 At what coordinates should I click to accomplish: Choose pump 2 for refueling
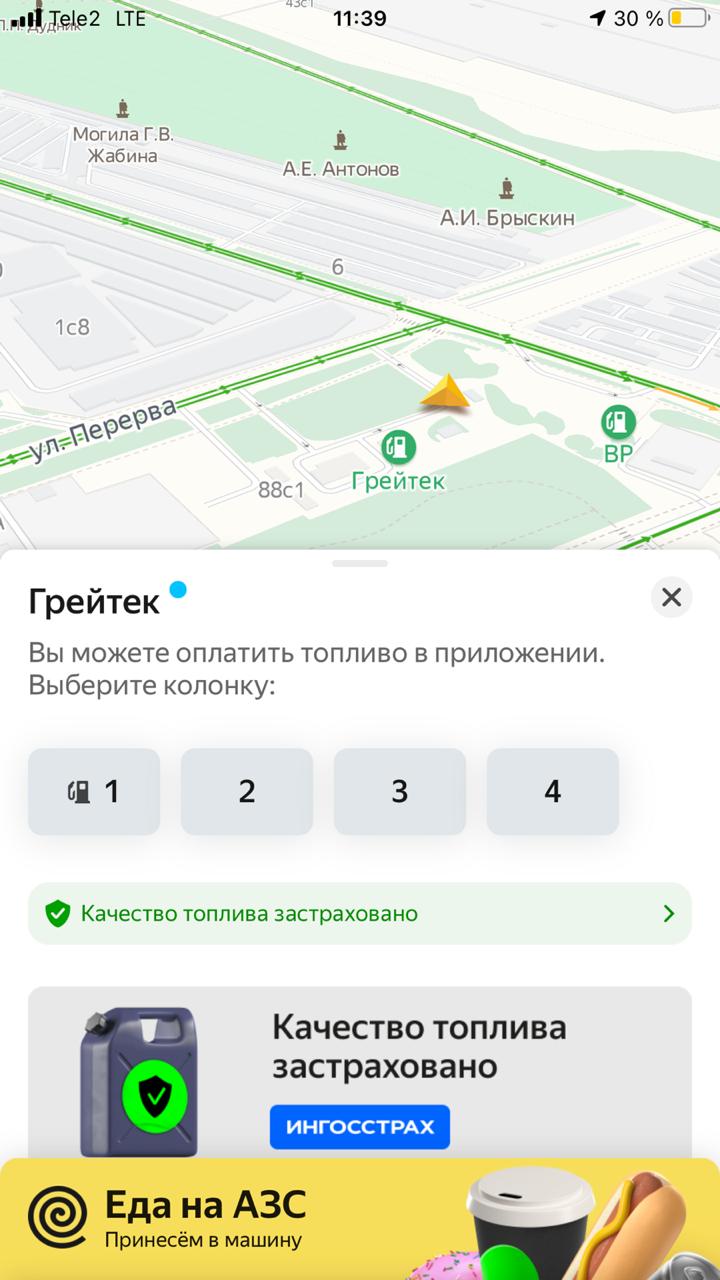click(x=247, y=791)
